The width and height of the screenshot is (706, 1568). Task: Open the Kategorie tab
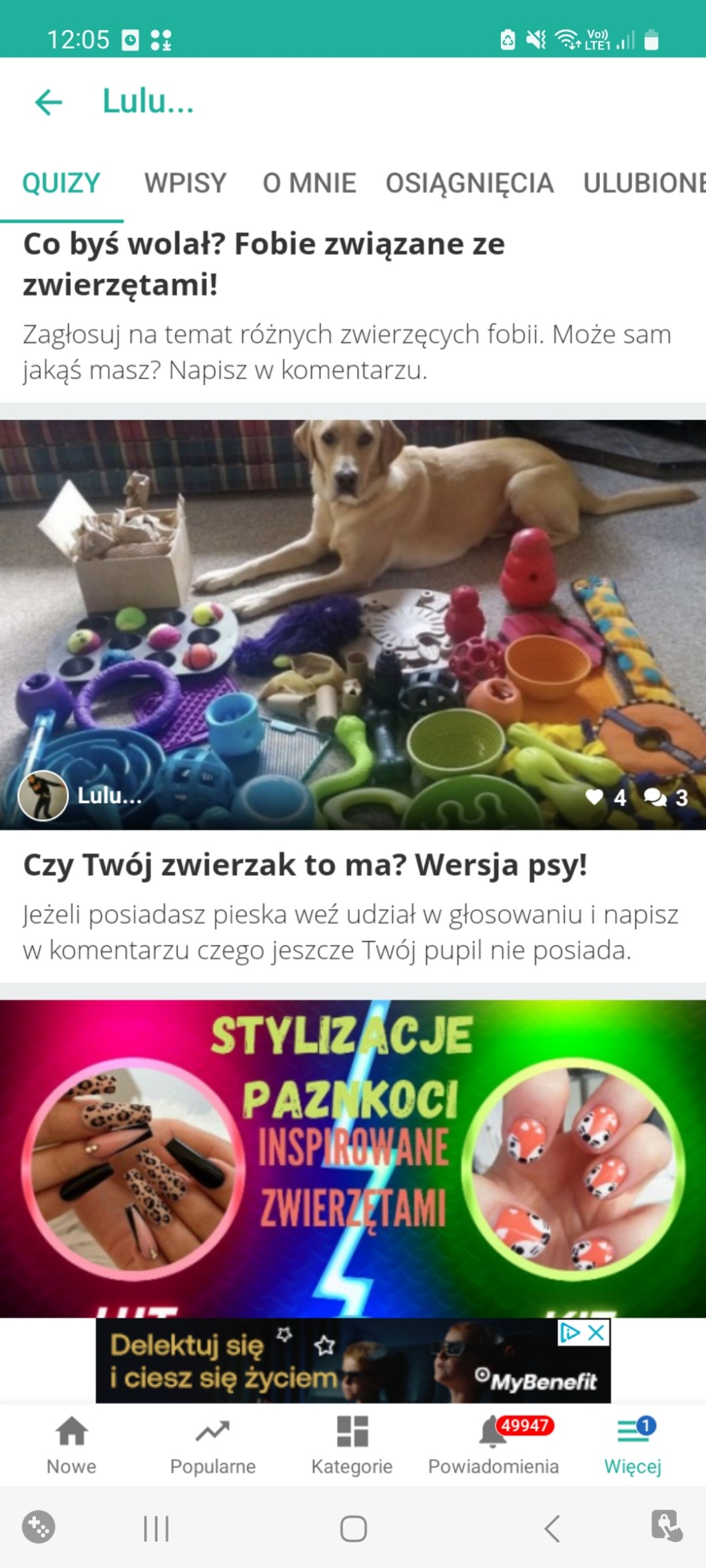point(352,1444)
